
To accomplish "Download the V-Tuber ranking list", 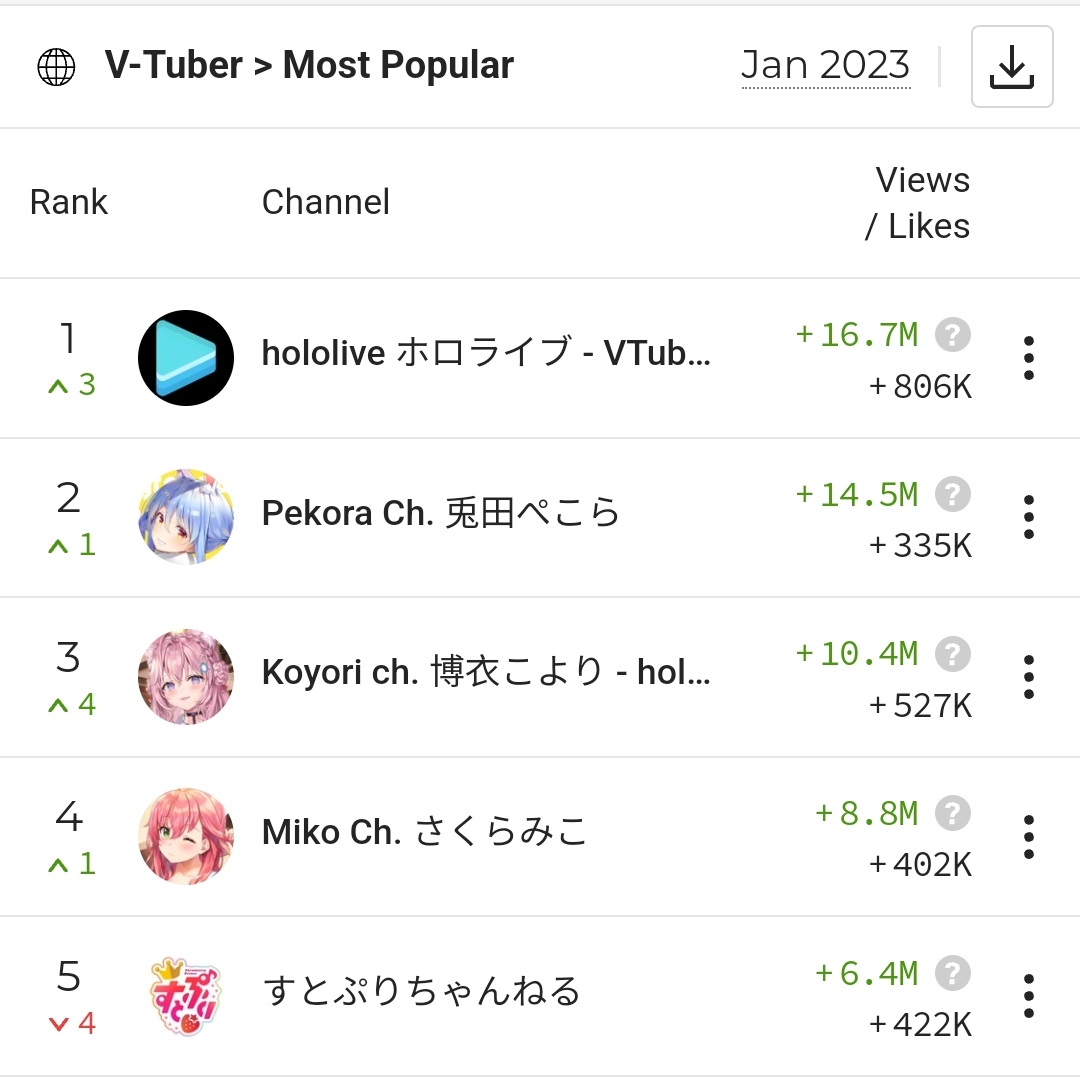I will point(1011,67).
